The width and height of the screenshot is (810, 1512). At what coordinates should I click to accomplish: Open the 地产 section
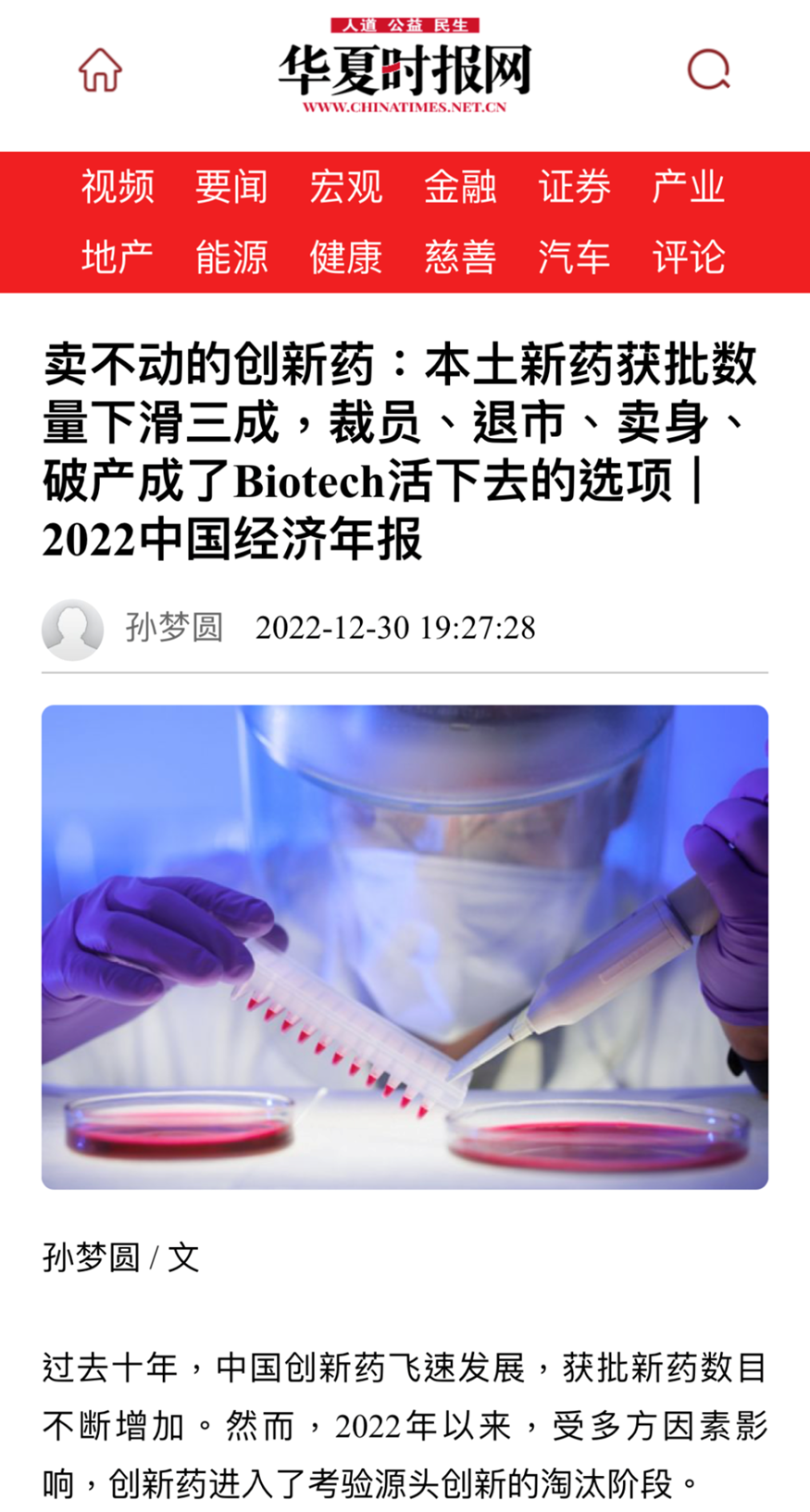118,256
